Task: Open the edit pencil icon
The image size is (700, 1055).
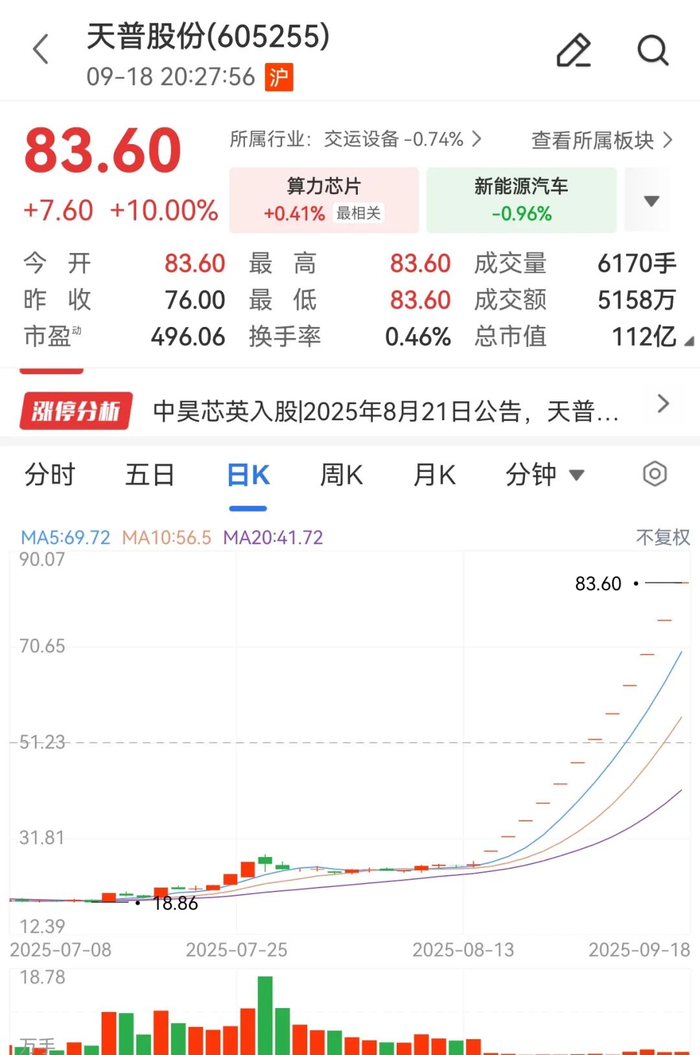Action: point(574,50)
